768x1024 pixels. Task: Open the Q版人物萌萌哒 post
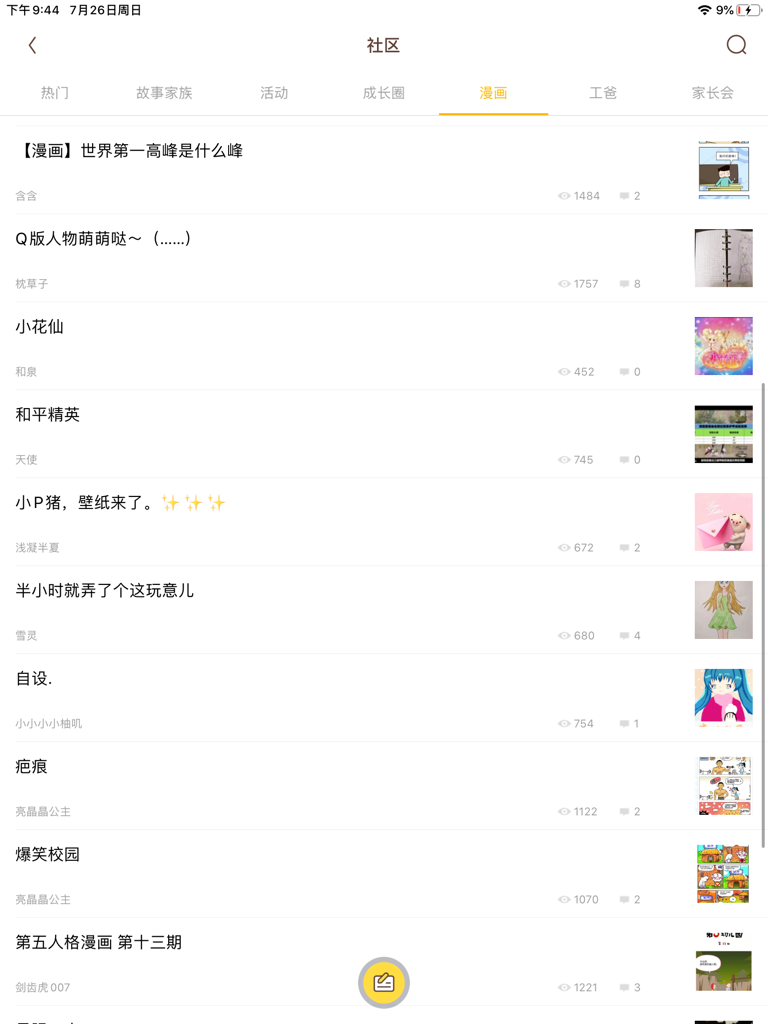[x=104, y=239]
